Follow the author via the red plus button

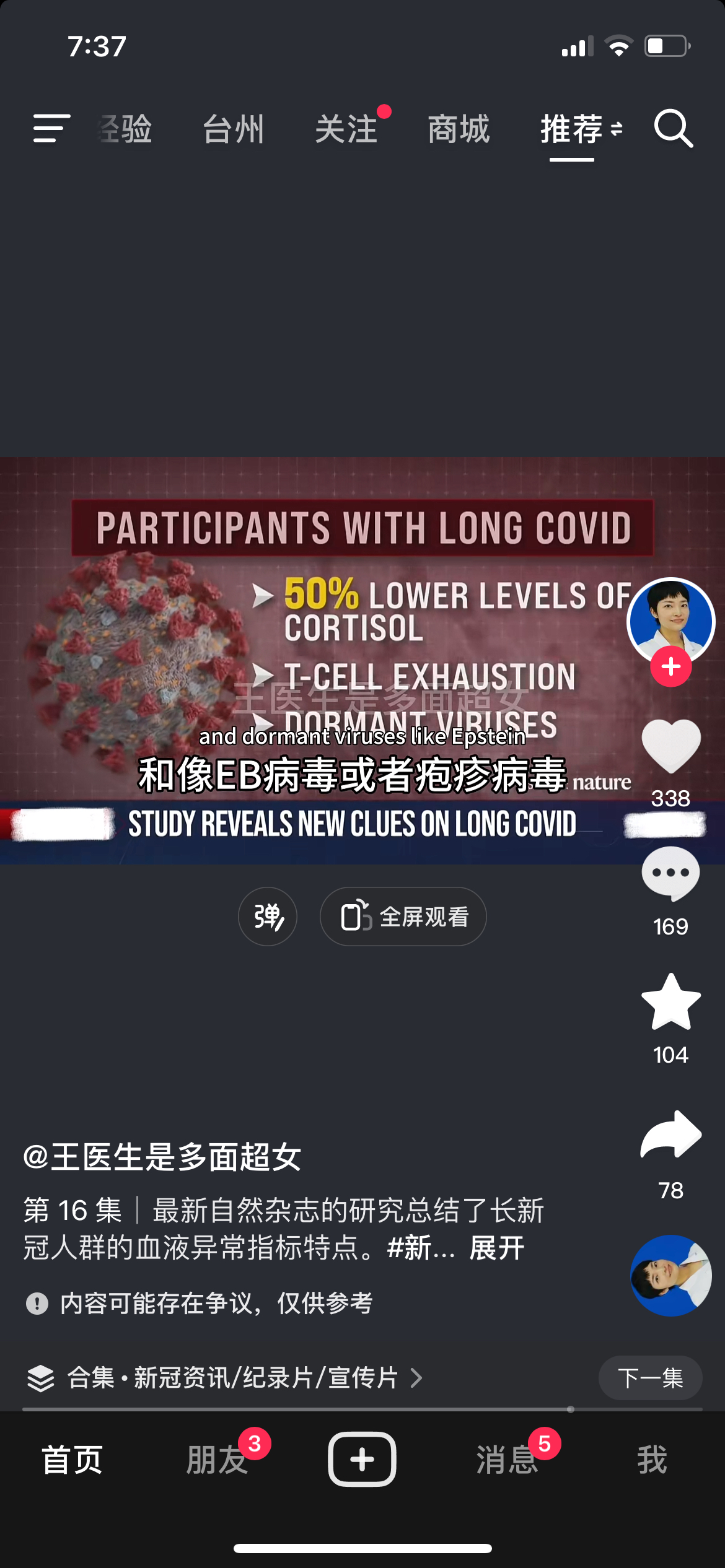pos(671,666)
